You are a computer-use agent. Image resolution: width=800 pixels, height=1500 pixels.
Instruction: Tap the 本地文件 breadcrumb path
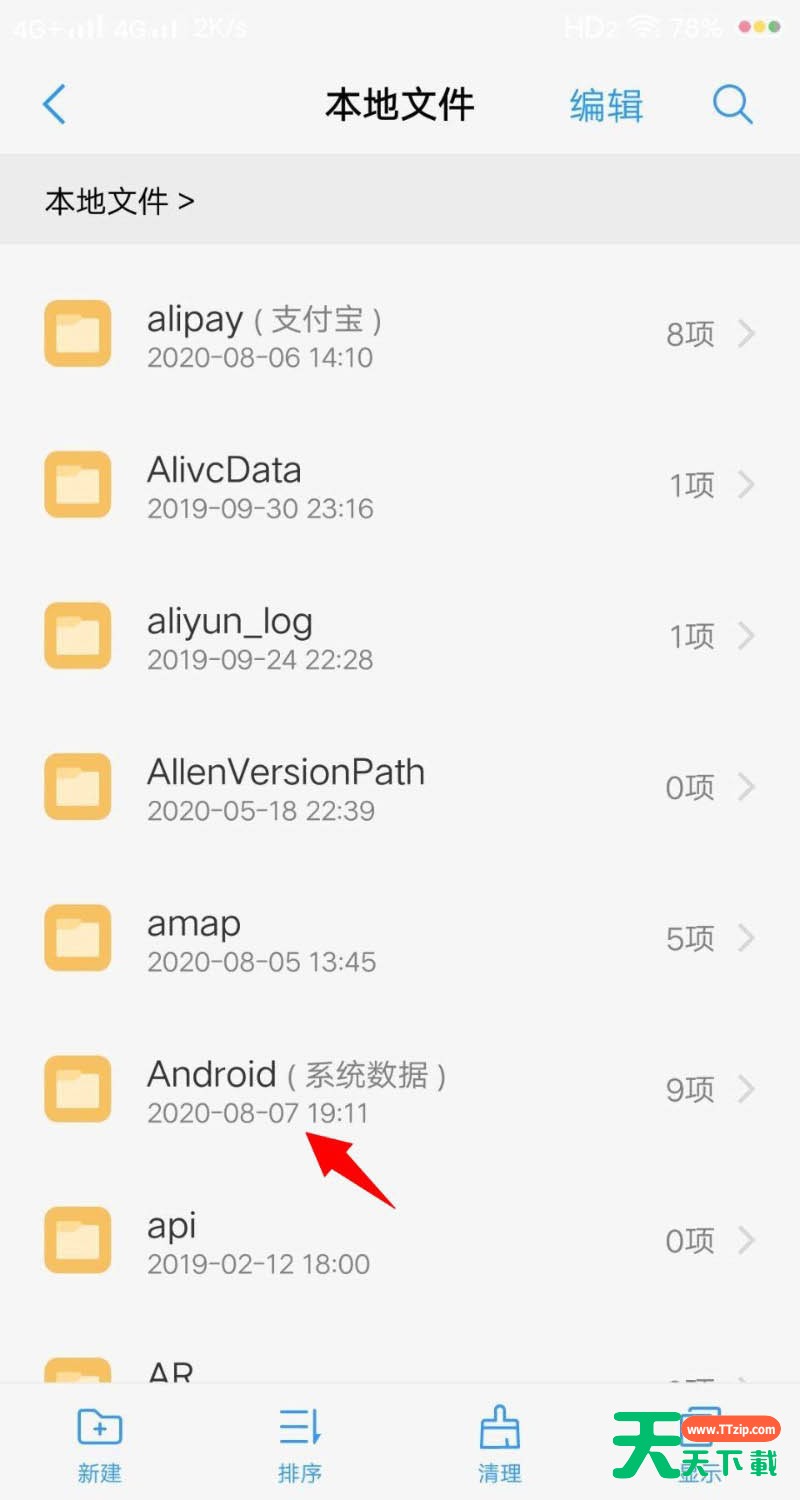(x=119, y=201)
